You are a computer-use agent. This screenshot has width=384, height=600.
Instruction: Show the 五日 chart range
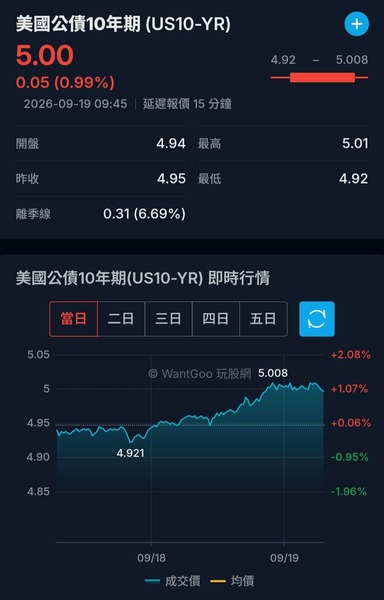pyautogui.click(x=263, y=319)
